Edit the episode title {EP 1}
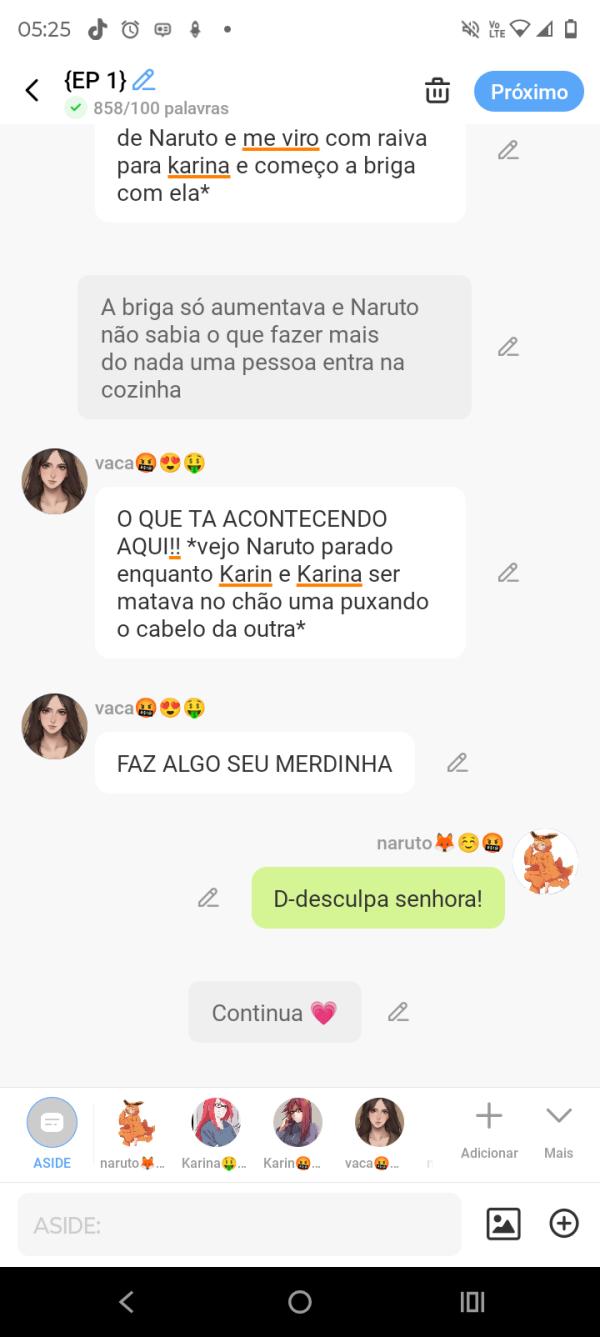Image resolution: width=600 pixels, height=1337 pixels. pyautogui.click(x=144, y=80)
